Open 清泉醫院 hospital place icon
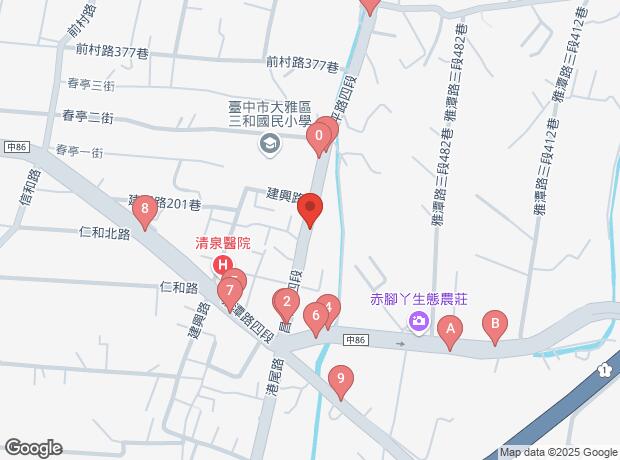The image size is (620, 460). click(222, 265)
